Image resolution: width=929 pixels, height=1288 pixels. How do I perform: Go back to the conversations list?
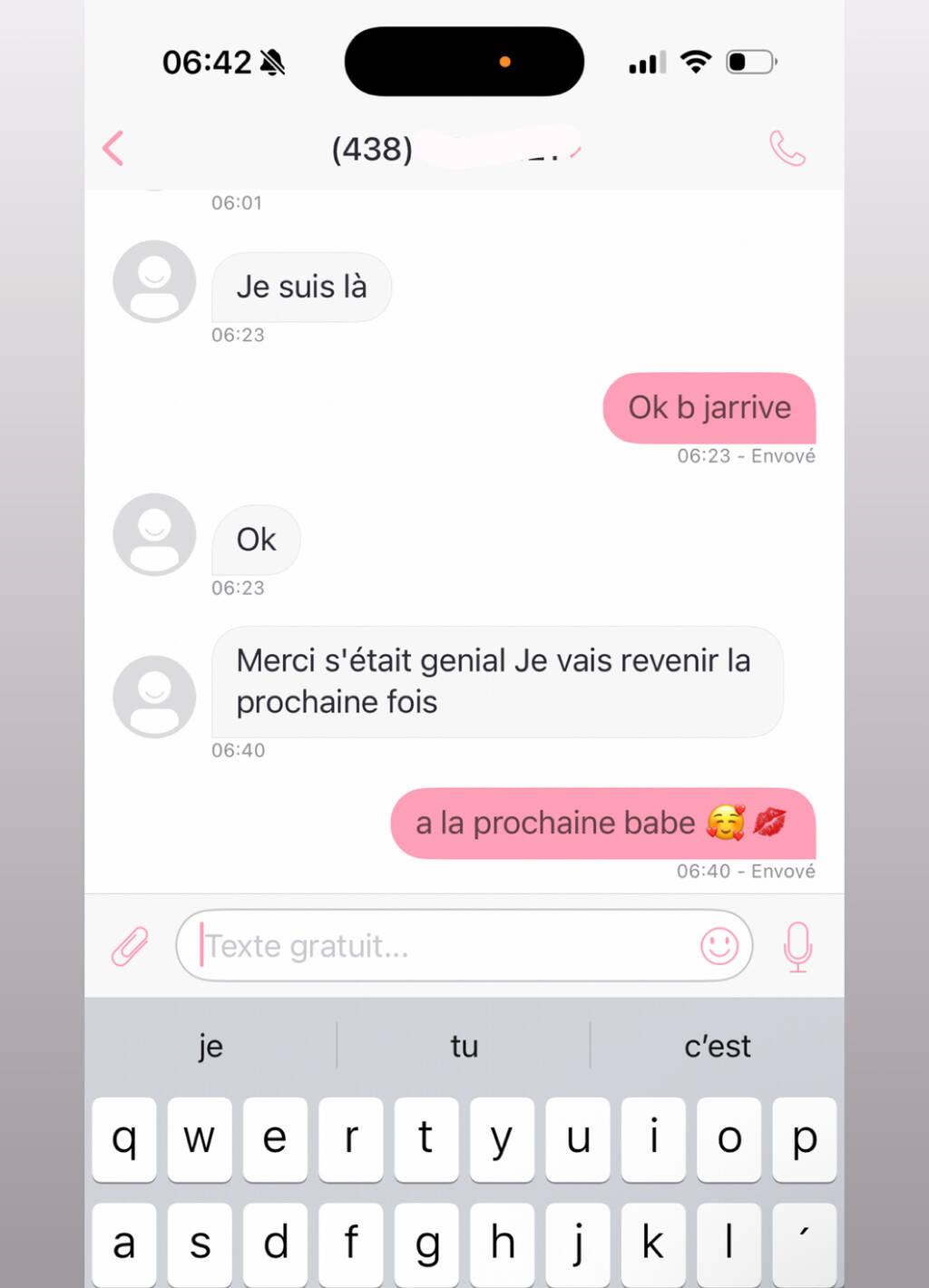click(113, 148)
